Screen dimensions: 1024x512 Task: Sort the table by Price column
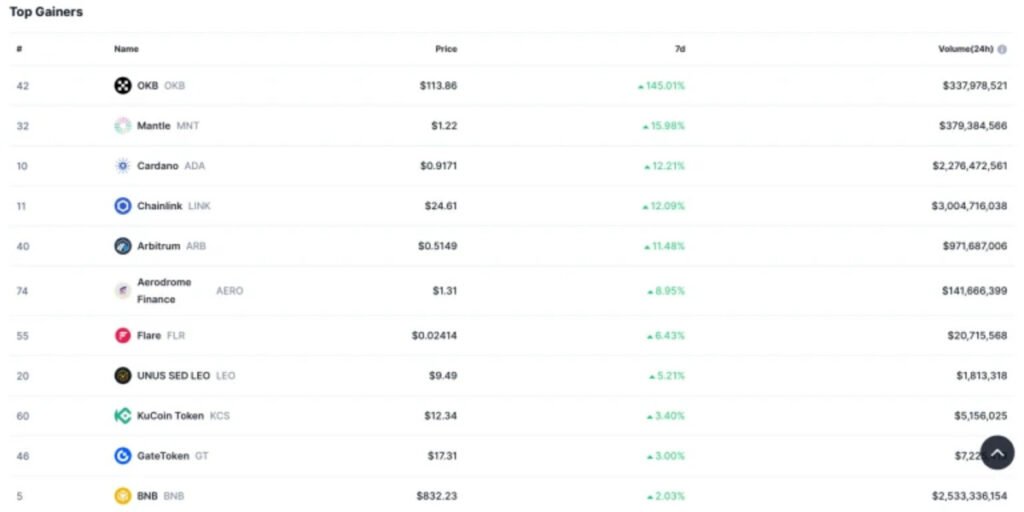[446, 49]
